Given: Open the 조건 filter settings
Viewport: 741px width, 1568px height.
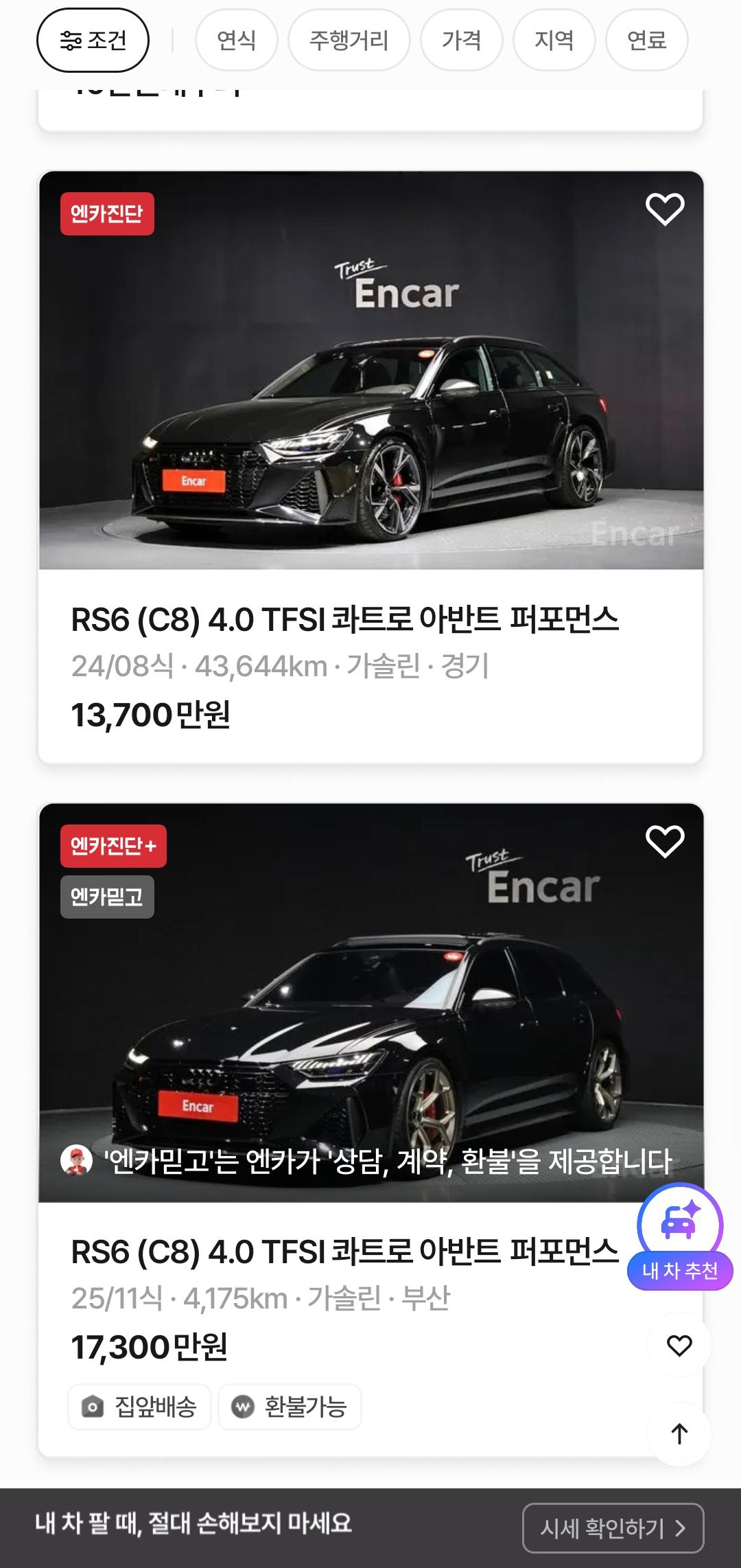Looking at the screenshot, I should tap(93, 41).
